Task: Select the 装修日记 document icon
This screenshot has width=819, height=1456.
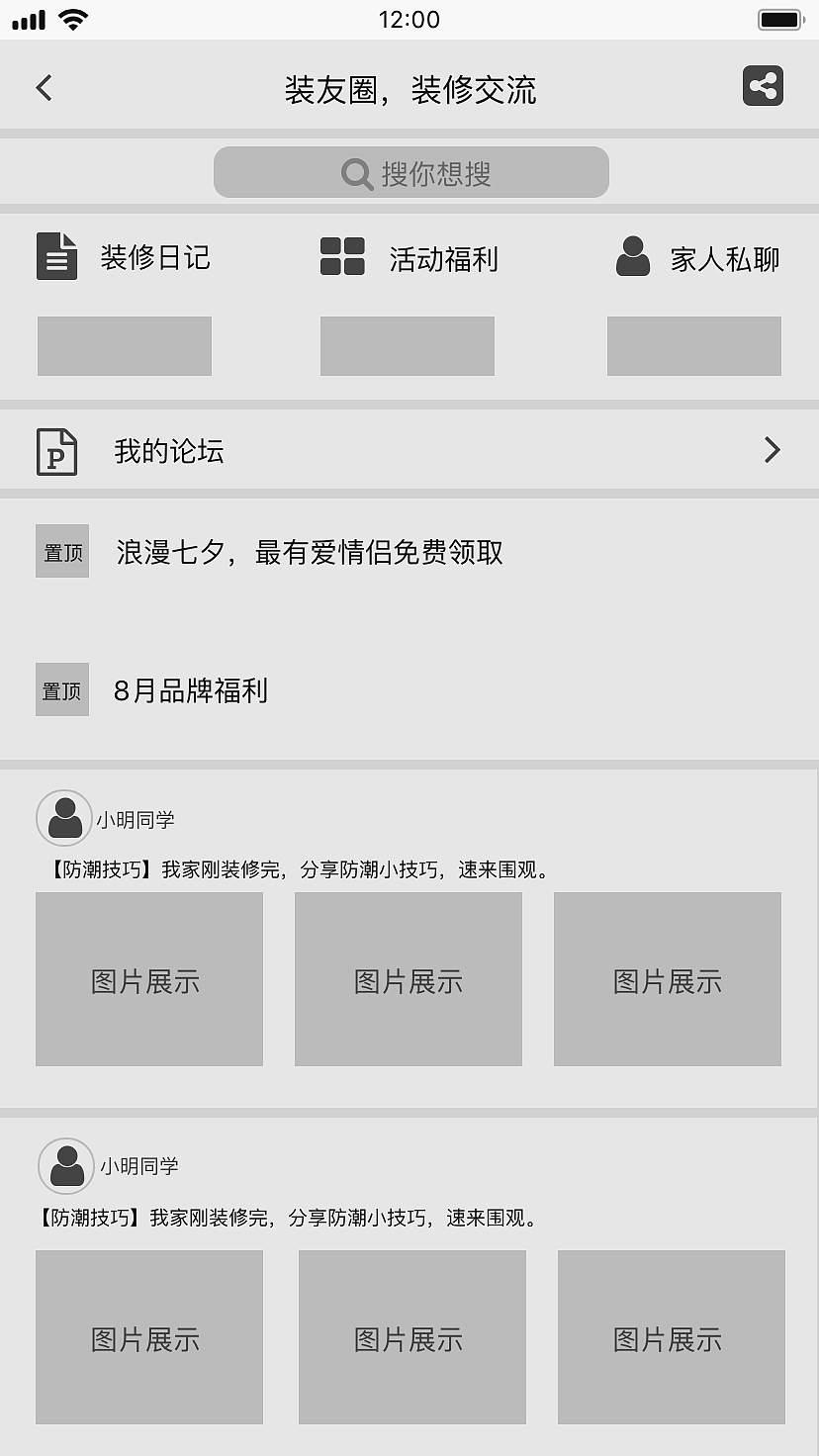Action: (x=56, y=256)
